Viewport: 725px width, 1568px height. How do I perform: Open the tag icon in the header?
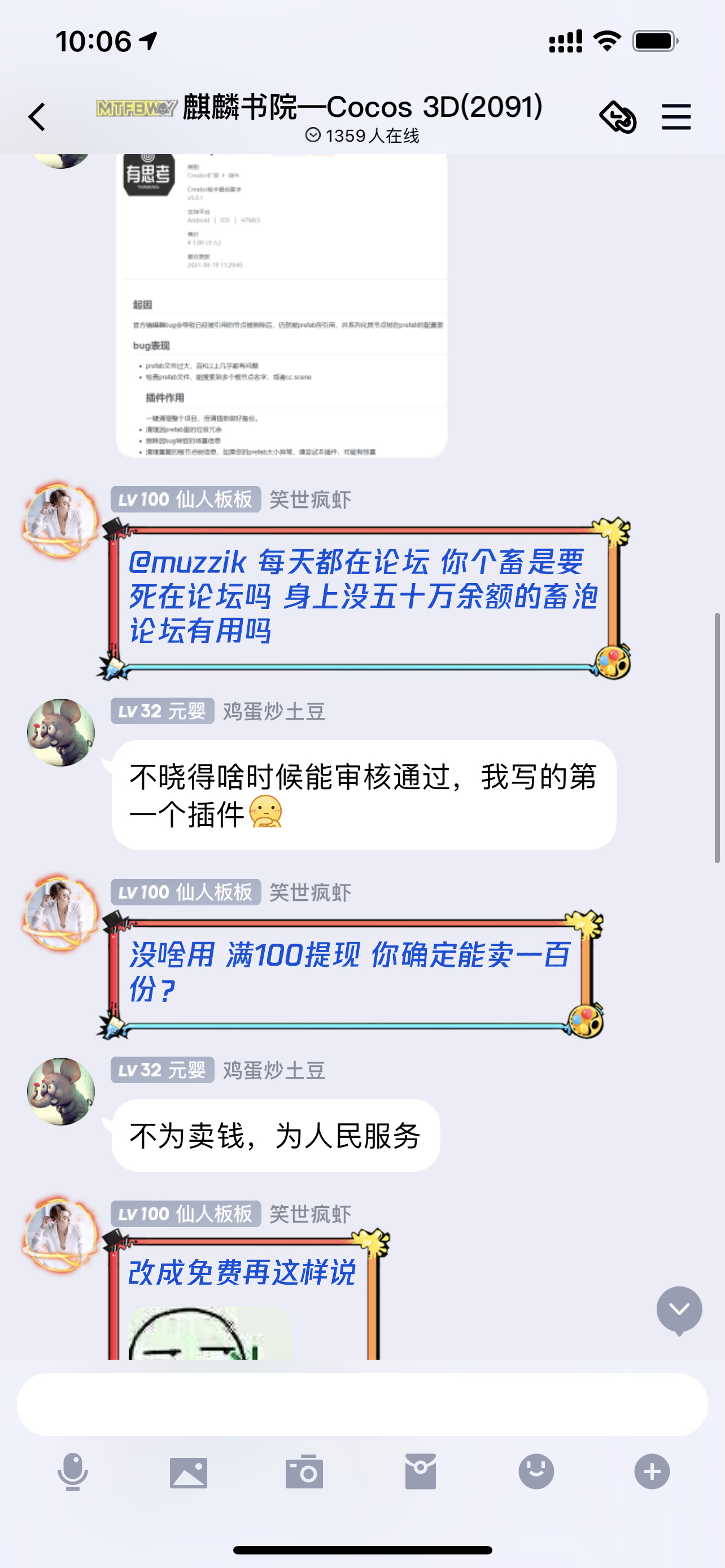(618, 116)
